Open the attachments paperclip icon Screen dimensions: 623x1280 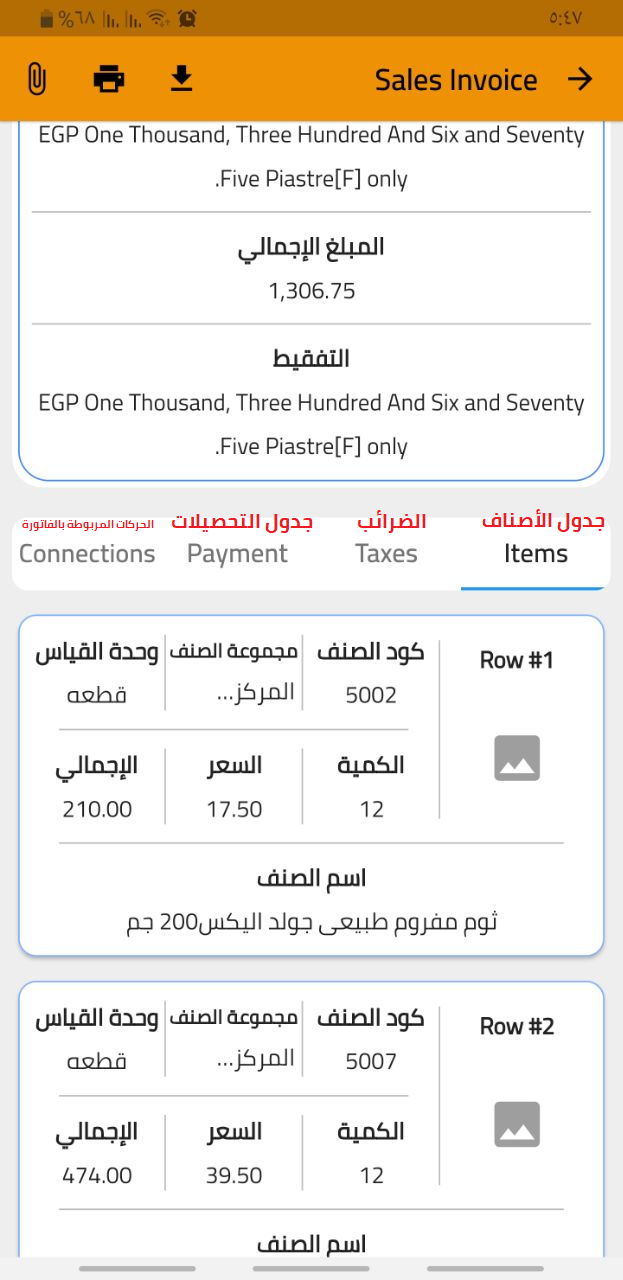point(36,79)
